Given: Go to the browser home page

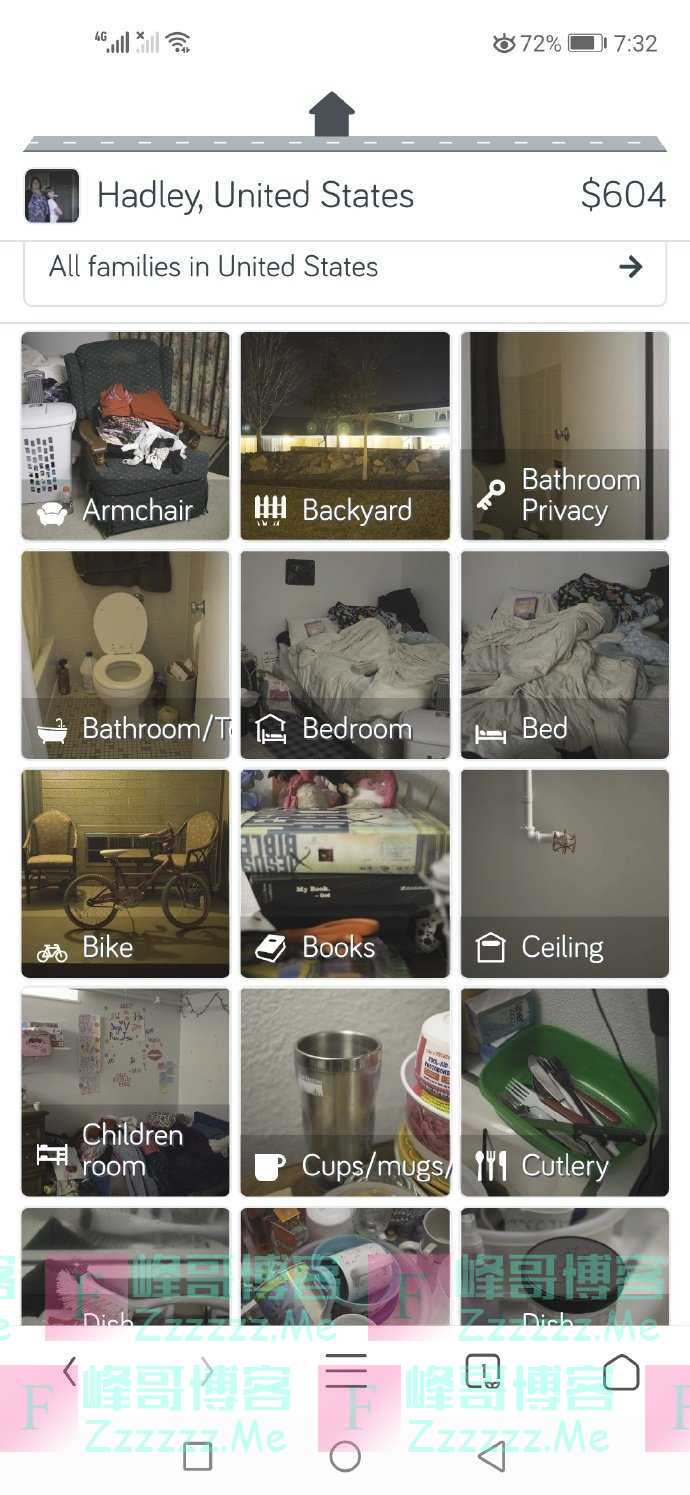Looking at the screenshot, I should pos(621,1371).
